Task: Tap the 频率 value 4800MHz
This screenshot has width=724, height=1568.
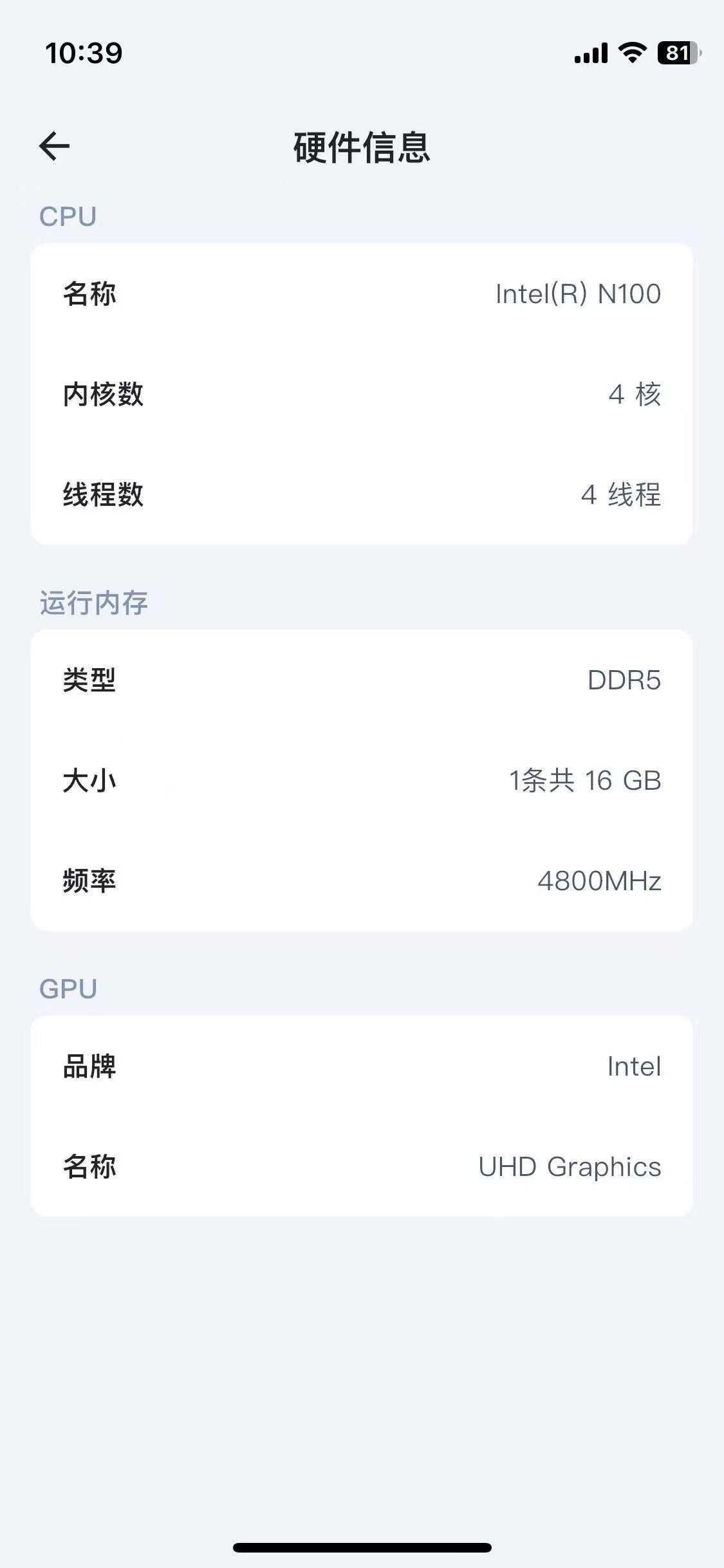Action: tap(599, 881)
